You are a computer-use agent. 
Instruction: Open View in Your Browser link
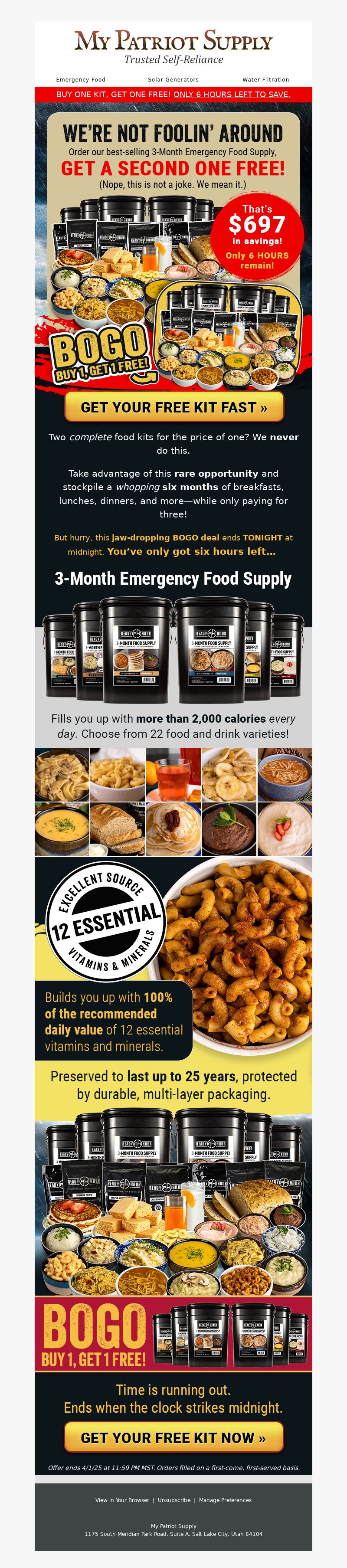pos(122,1500)
